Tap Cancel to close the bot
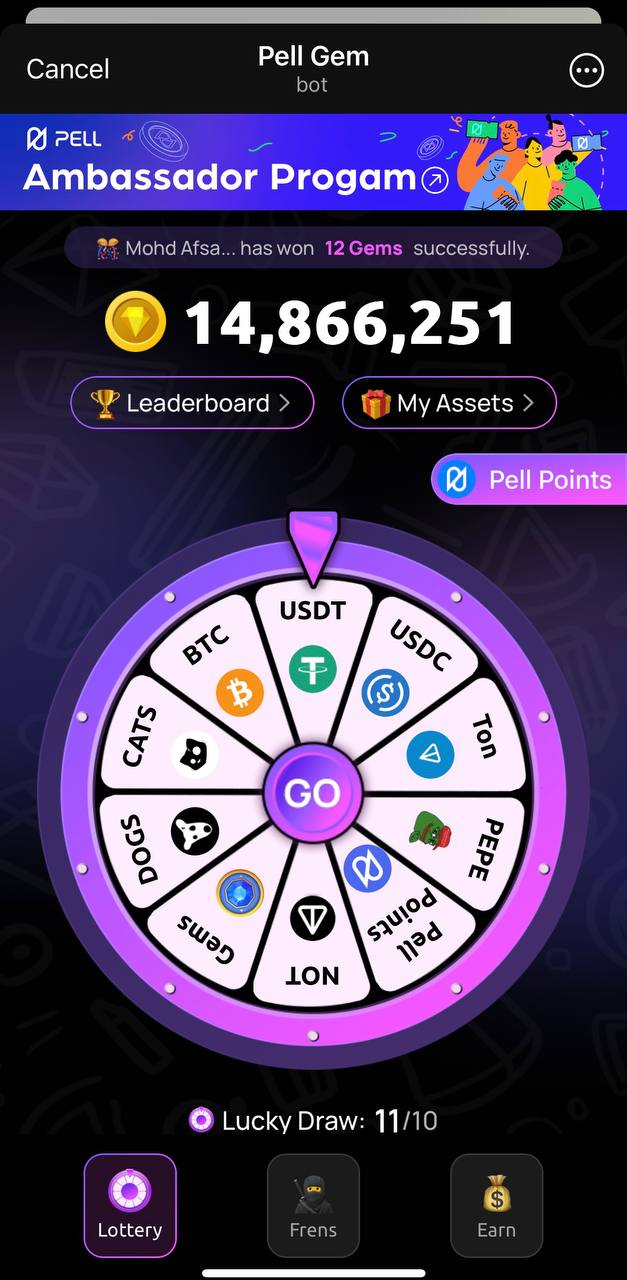Viewport: 627px width, 1280px height. [x=68, y=69]
